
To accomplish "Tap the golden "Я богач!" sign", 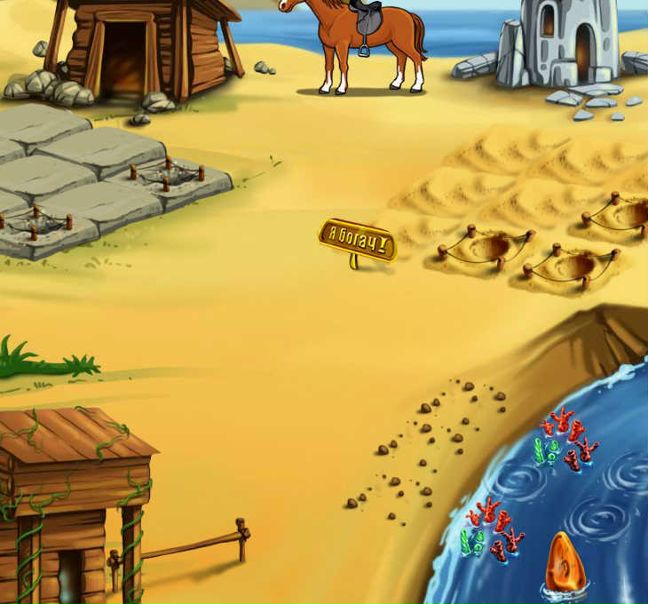I will [x=357, y=241].
